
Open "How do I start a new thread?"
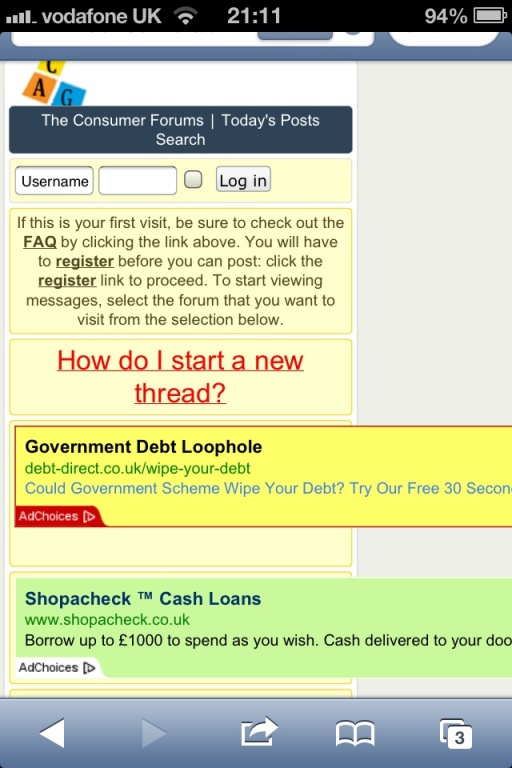(x=180, y=376)
